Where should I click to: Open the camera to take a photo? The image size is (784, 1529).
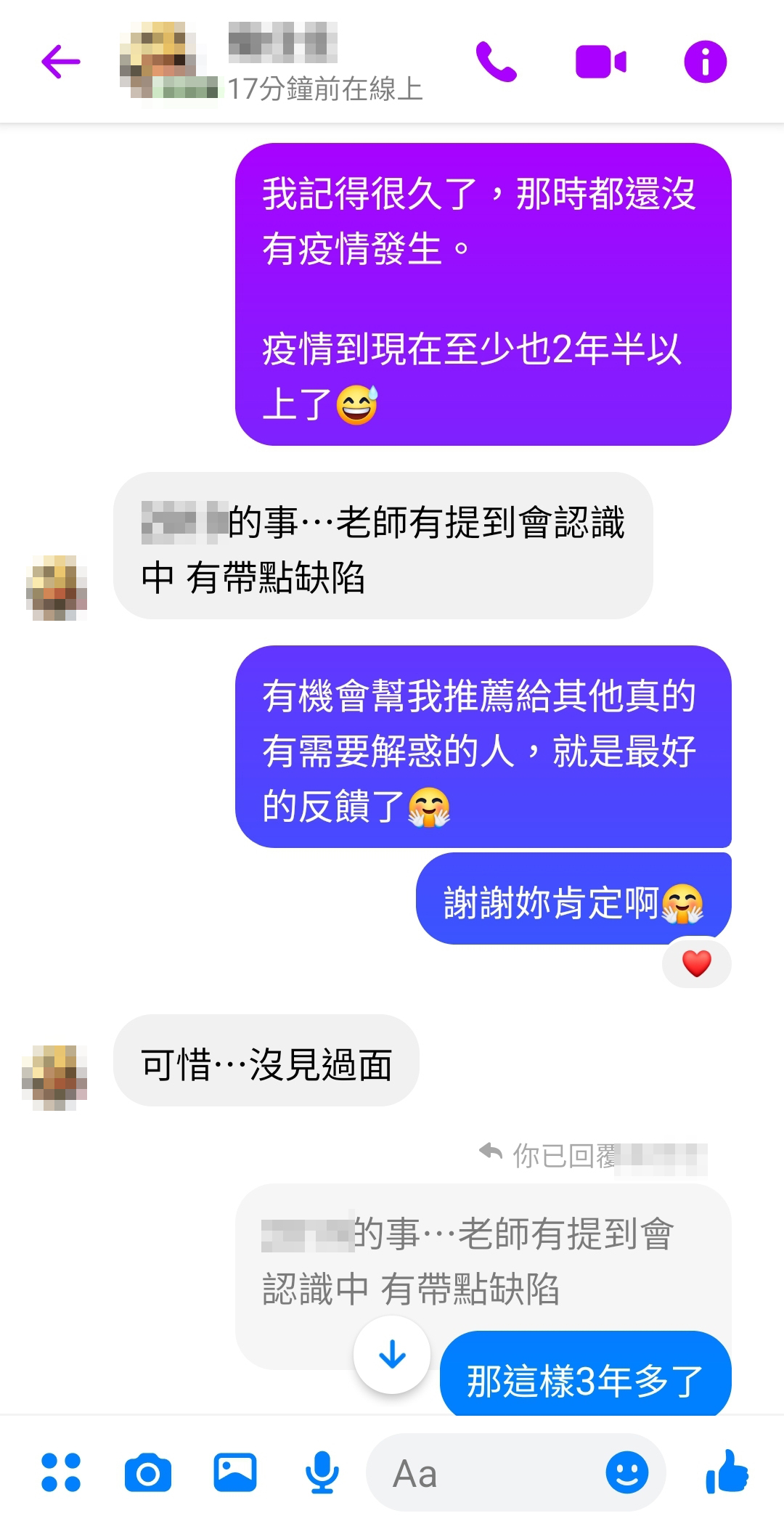tap(148, 1473)
